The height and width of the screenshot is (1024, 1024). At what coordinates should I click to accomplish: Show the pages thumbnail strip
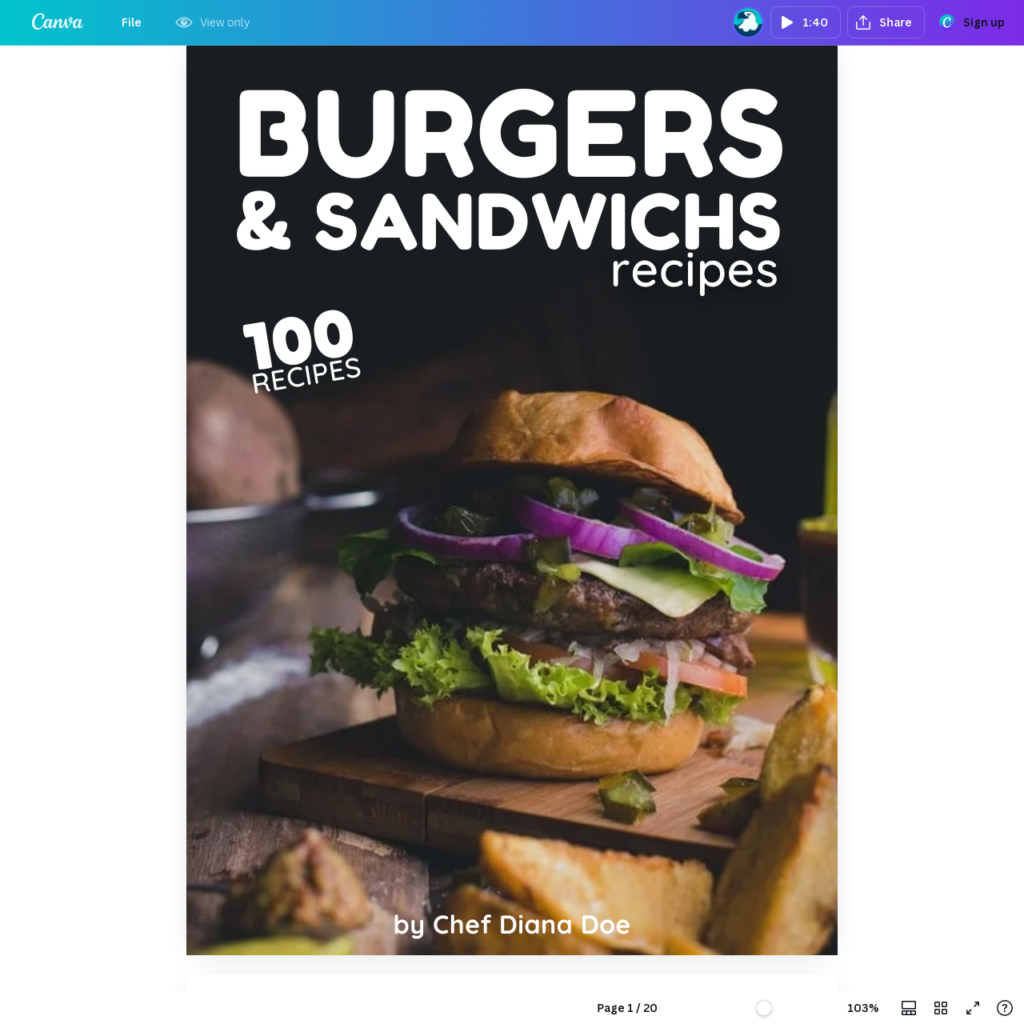pos(909,1008)
